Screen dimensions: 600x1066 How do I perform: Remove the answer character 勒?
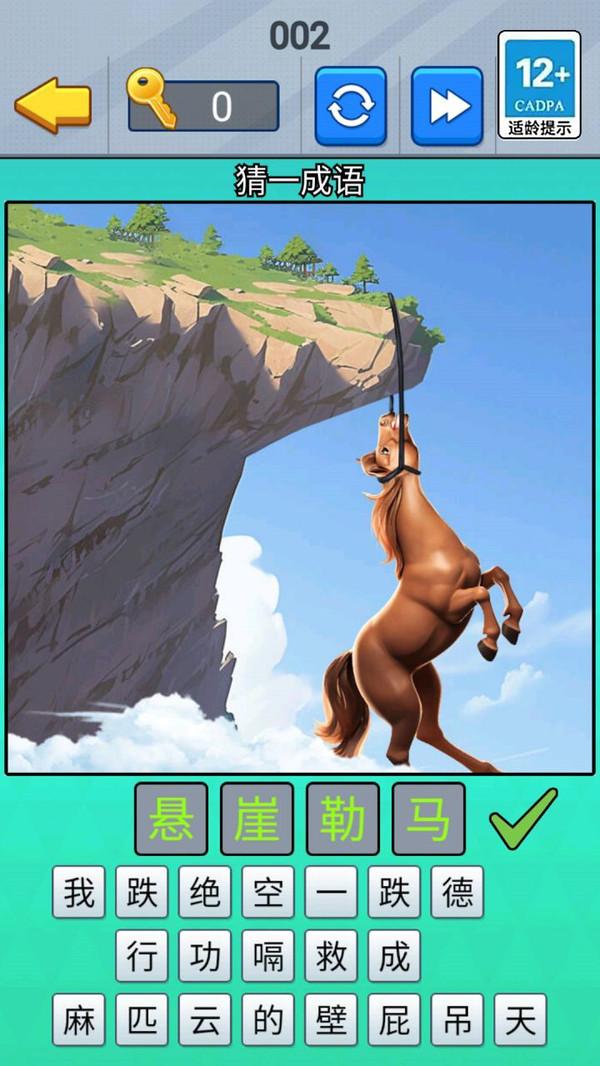343,819
